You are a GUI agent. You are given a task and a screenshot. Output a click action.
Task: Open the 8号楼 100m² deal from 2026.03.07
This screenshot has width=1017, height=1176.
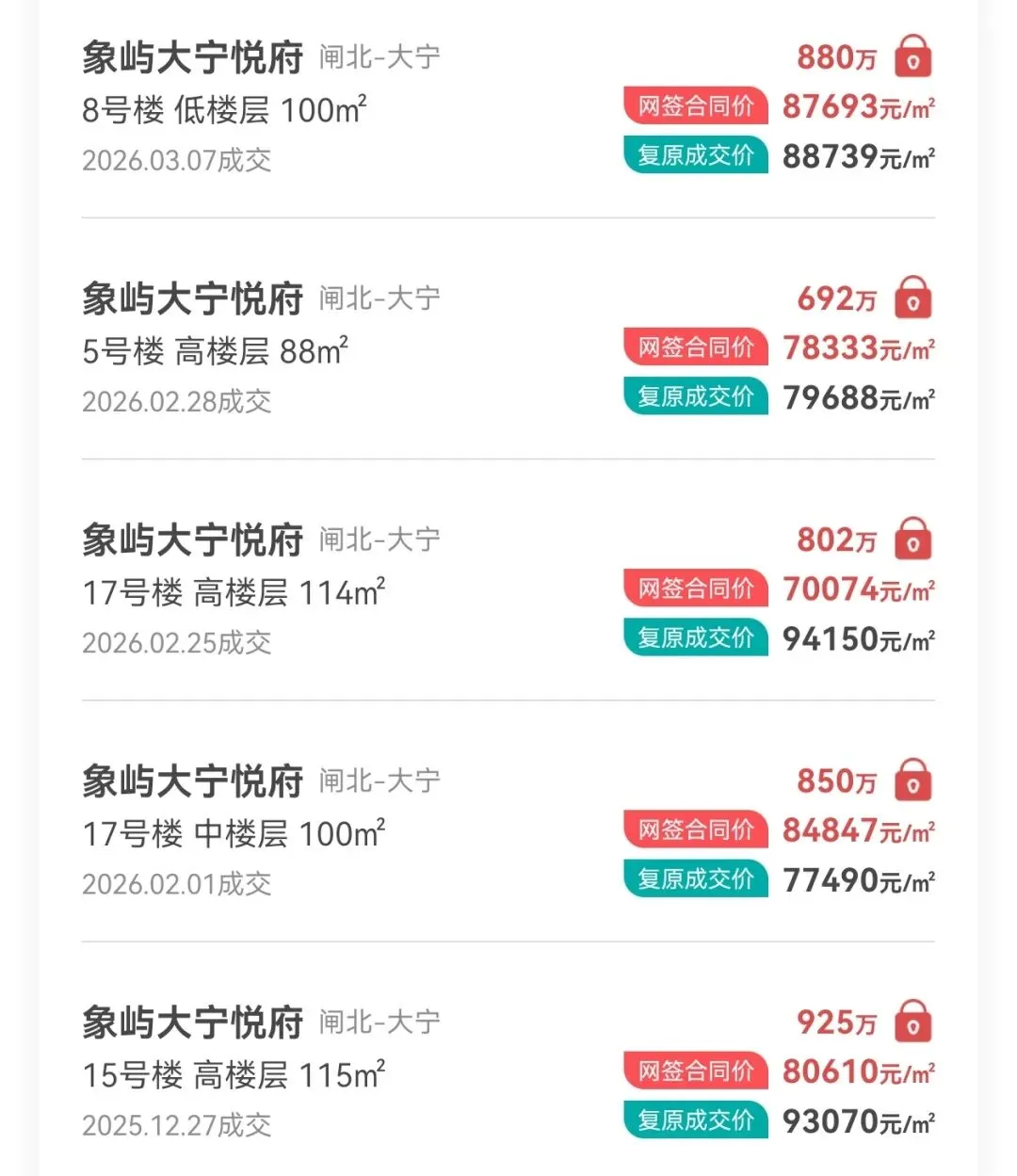224,110
